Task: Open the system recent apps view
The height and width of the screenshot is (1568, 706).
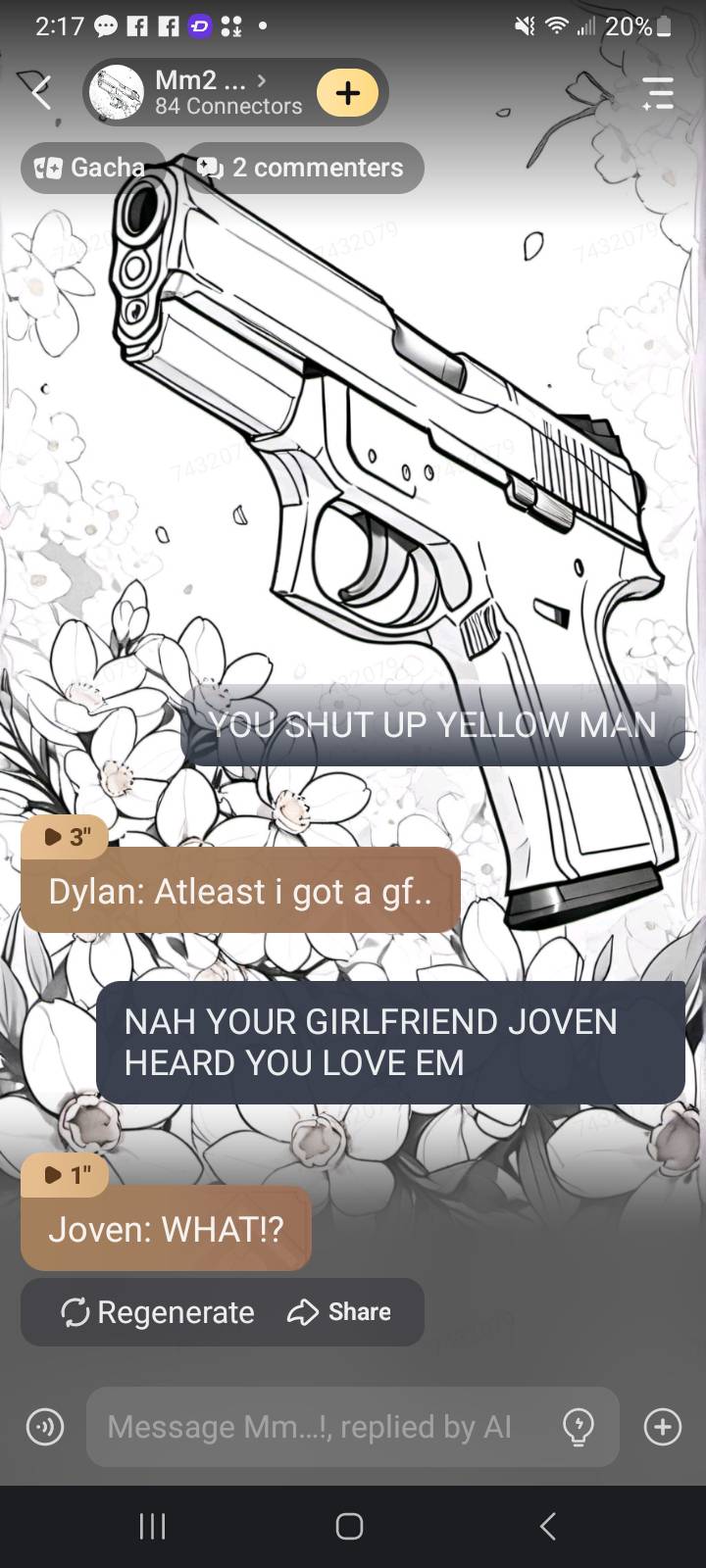Action: coord(152,1526)
